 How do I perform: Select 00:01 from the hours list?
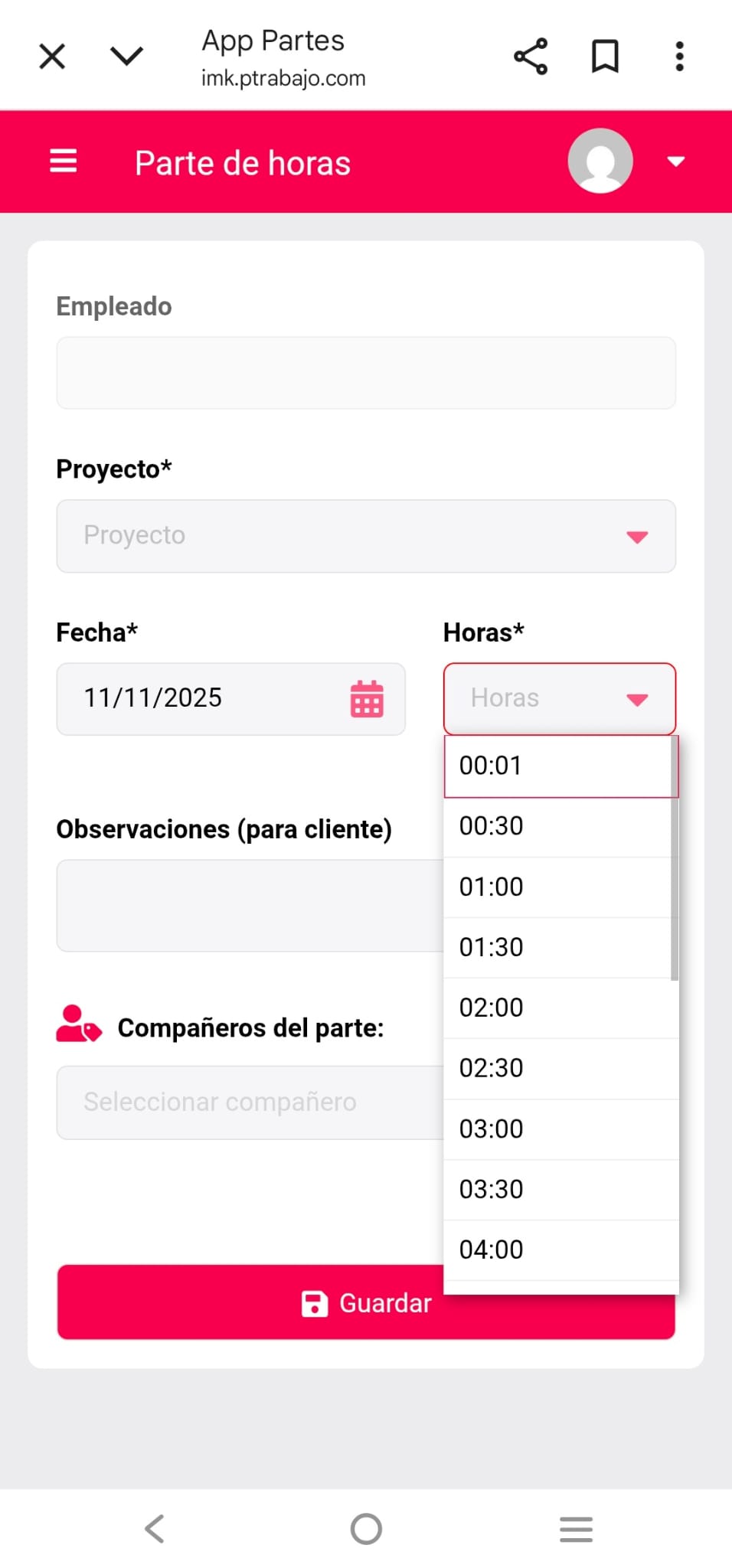[x=559, y=766]
